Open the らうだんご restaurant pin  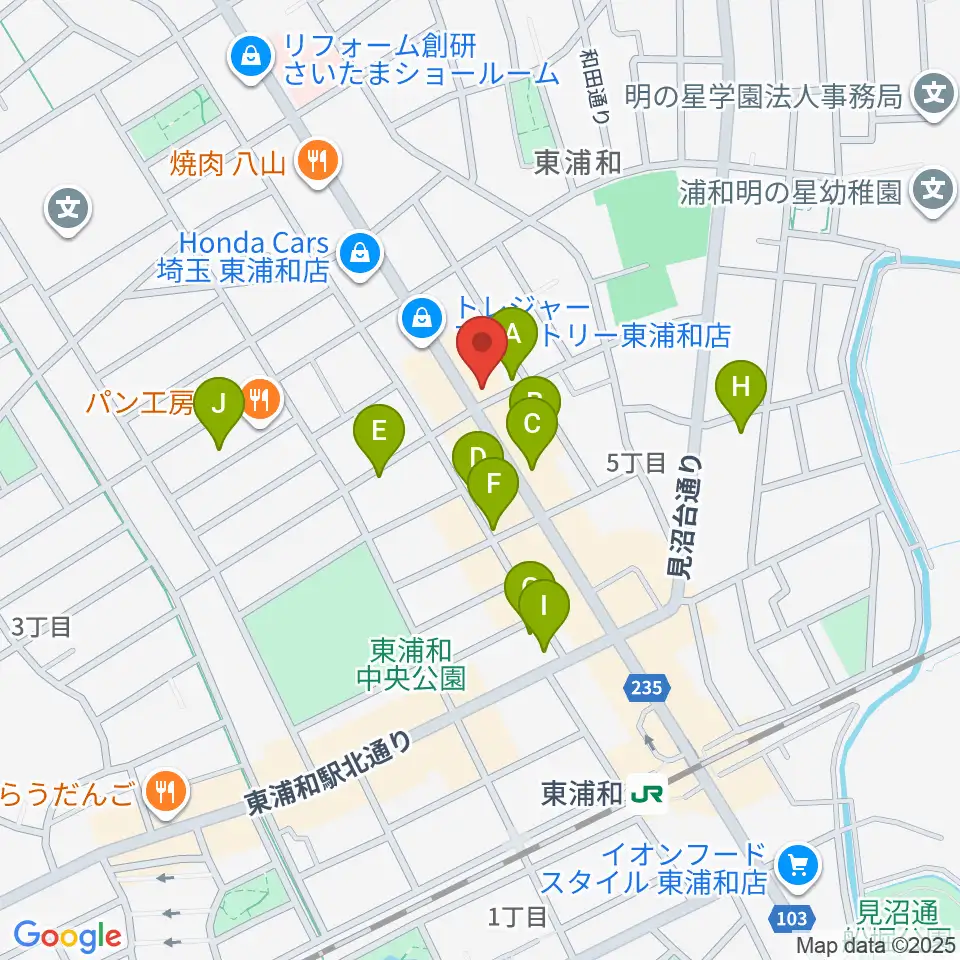tap(167, 793)
